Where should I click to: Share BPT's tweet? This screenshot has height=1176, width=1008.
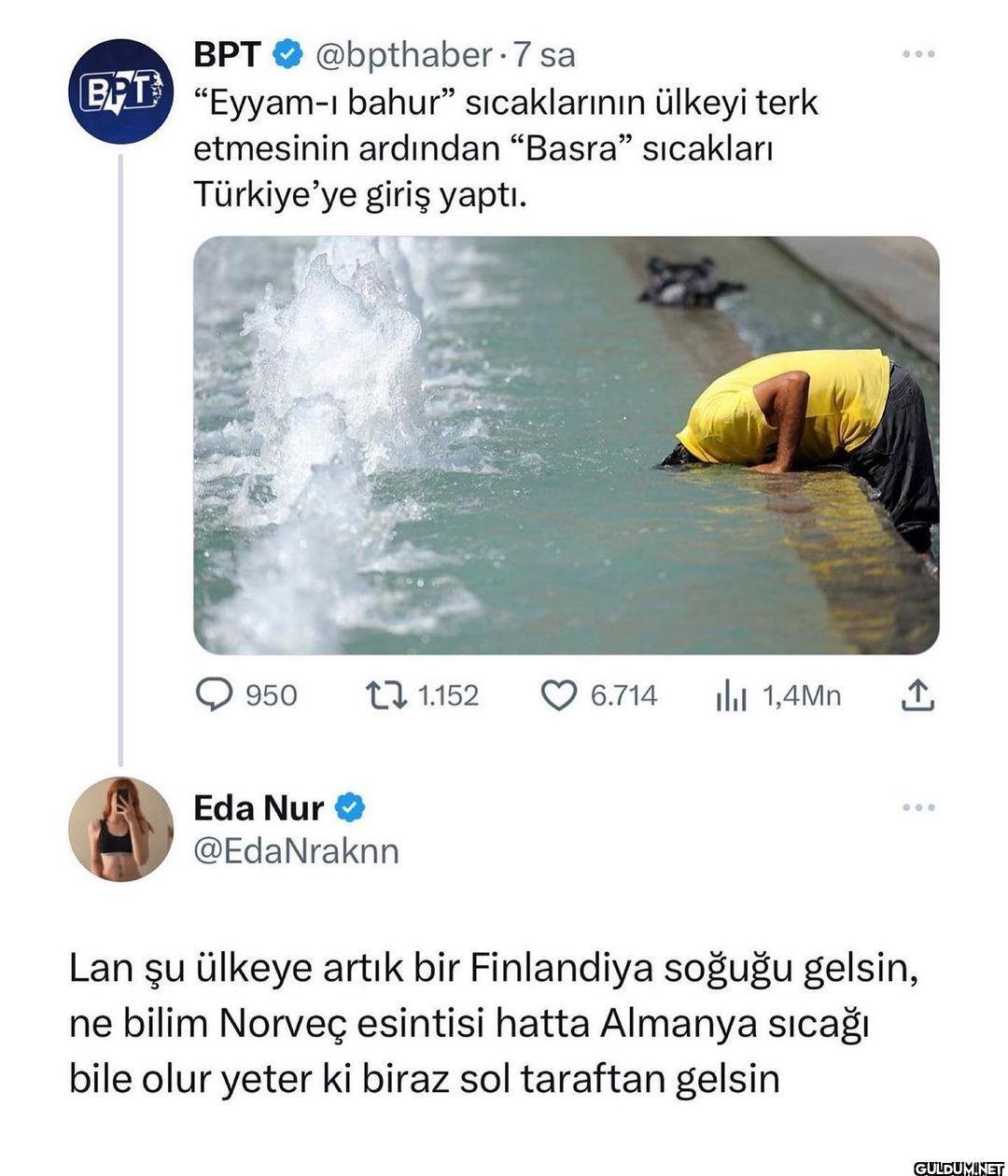tap(918, 695)
